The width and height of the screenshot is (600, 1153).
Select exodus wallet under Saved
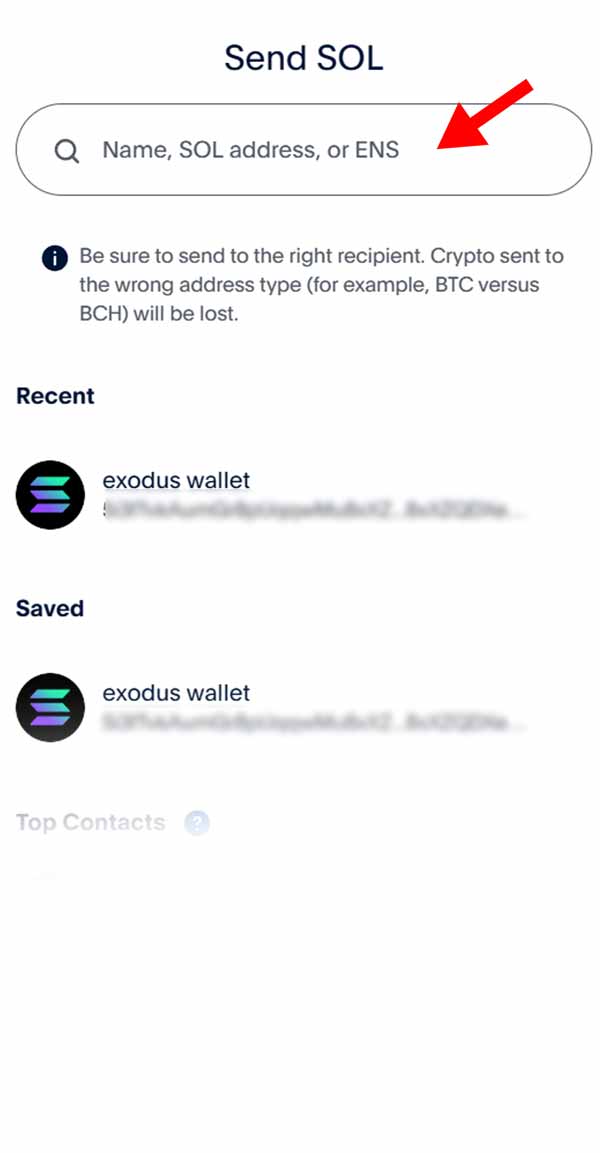[x=270, y=707]
